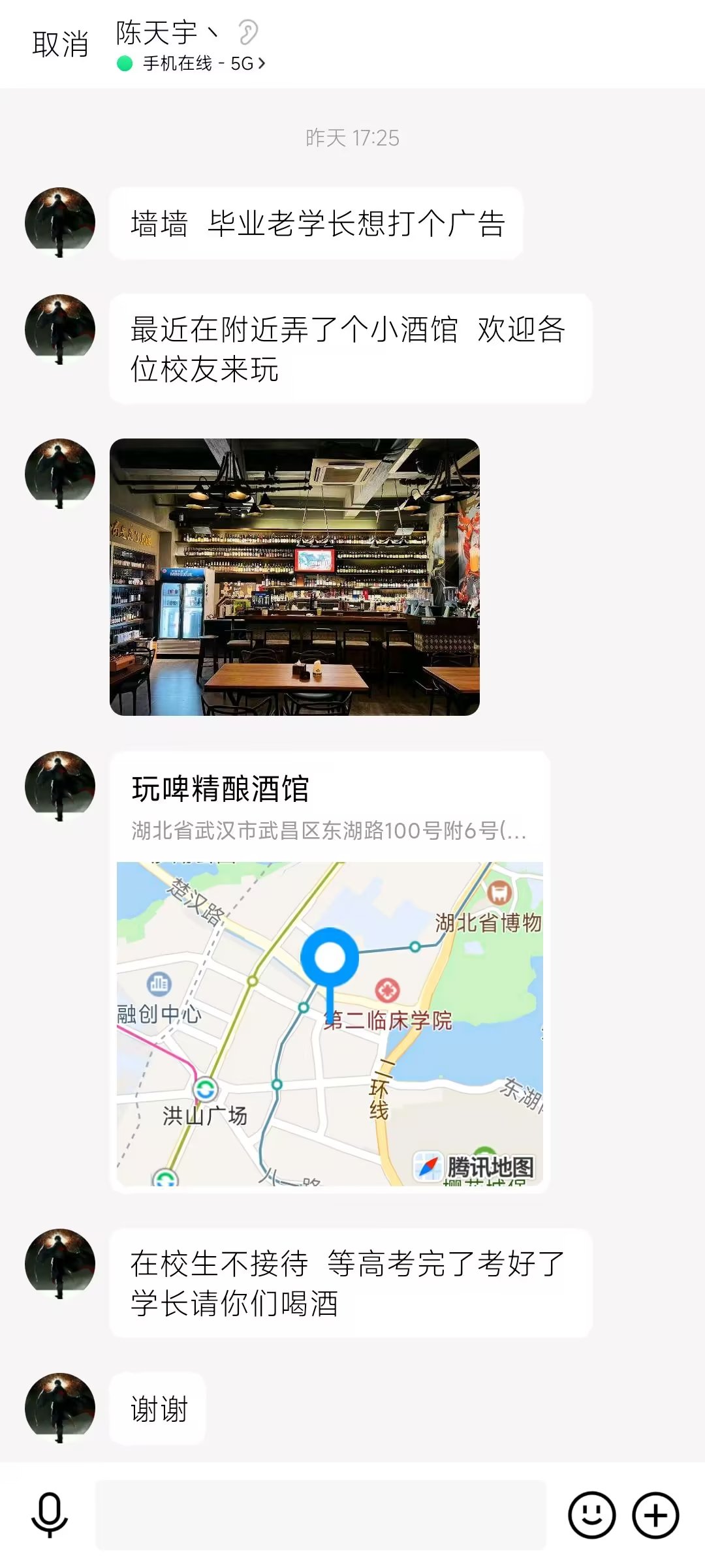Viewport: 705px width, 1568px height.
Task: Open sender avatar beside 谢谢 message
Action: coord(60,1408)
